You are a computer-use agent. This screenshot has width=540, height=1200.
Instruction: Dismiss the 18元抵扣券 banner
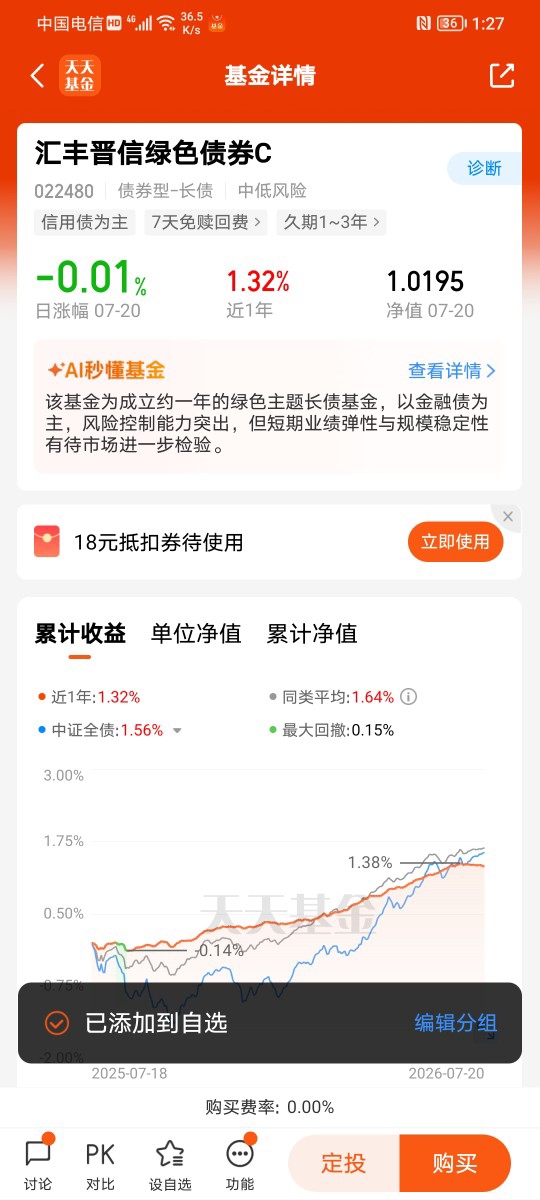pyautogui.click(x=508, y=517)
